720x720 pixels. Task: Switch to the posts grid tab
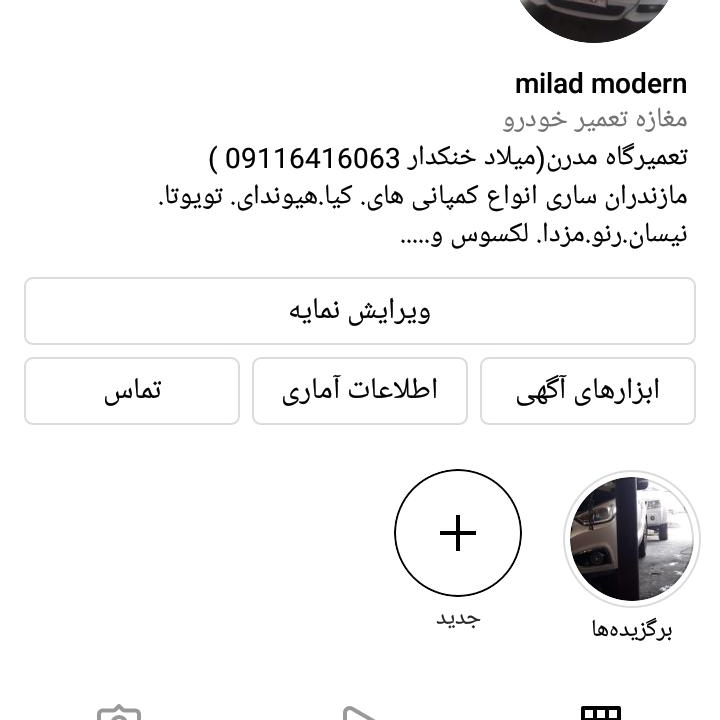click(x=600, y=712)
